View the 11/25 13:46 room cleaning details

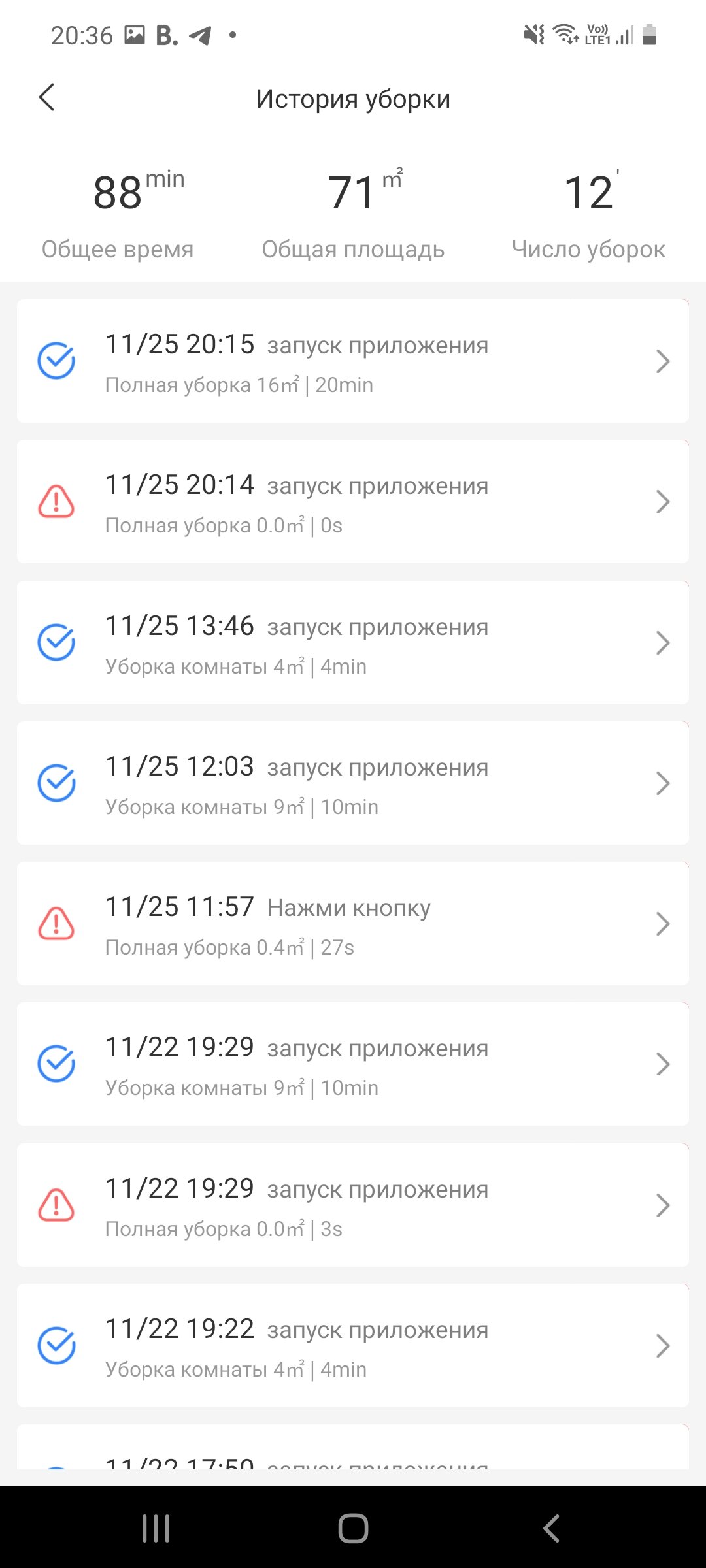click(353, 643)
